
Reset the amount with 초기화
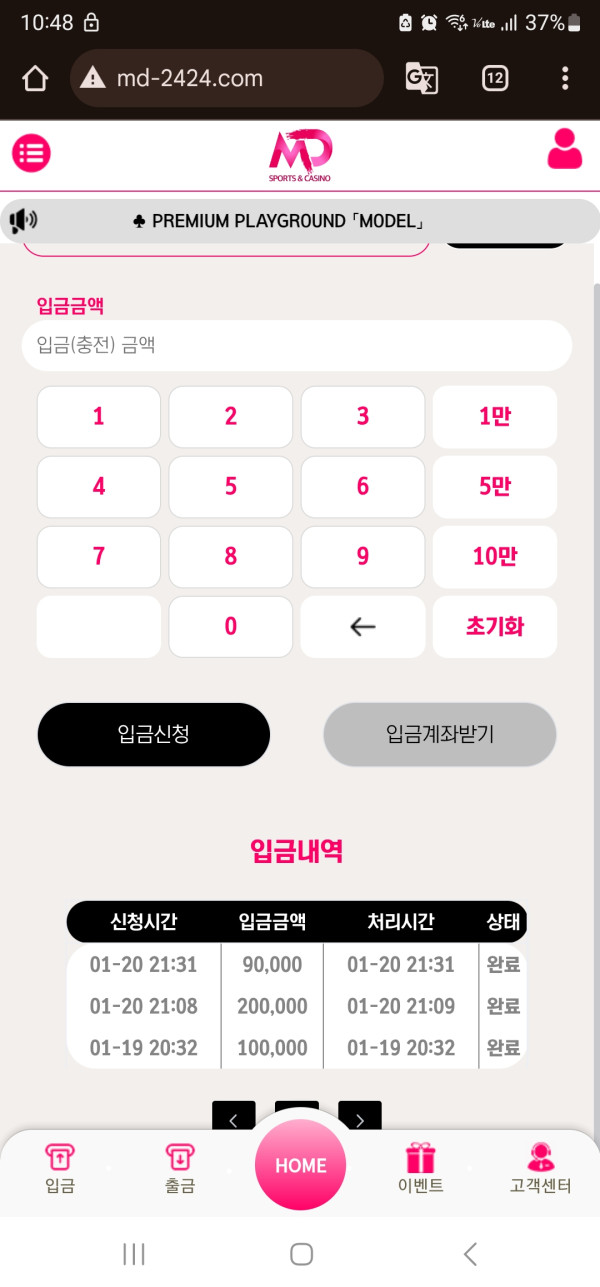tap(495, 627)
